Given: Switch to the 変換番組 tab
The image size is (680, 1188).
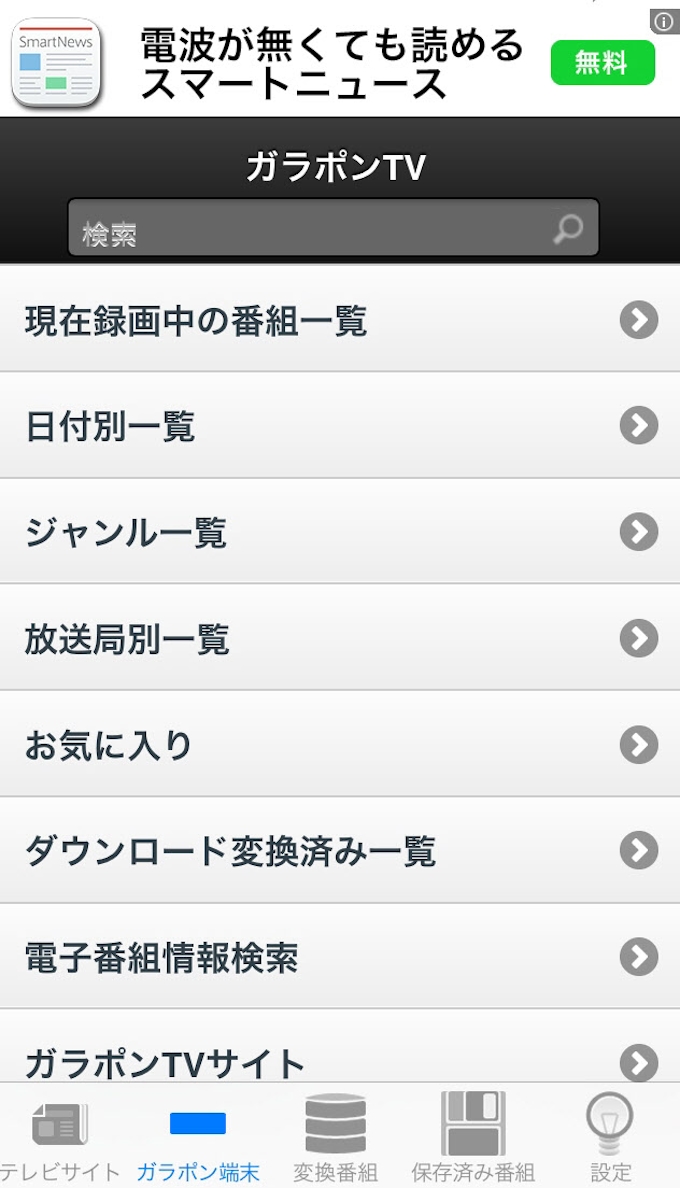Looking at the screenshot, I should (335, 1136).
